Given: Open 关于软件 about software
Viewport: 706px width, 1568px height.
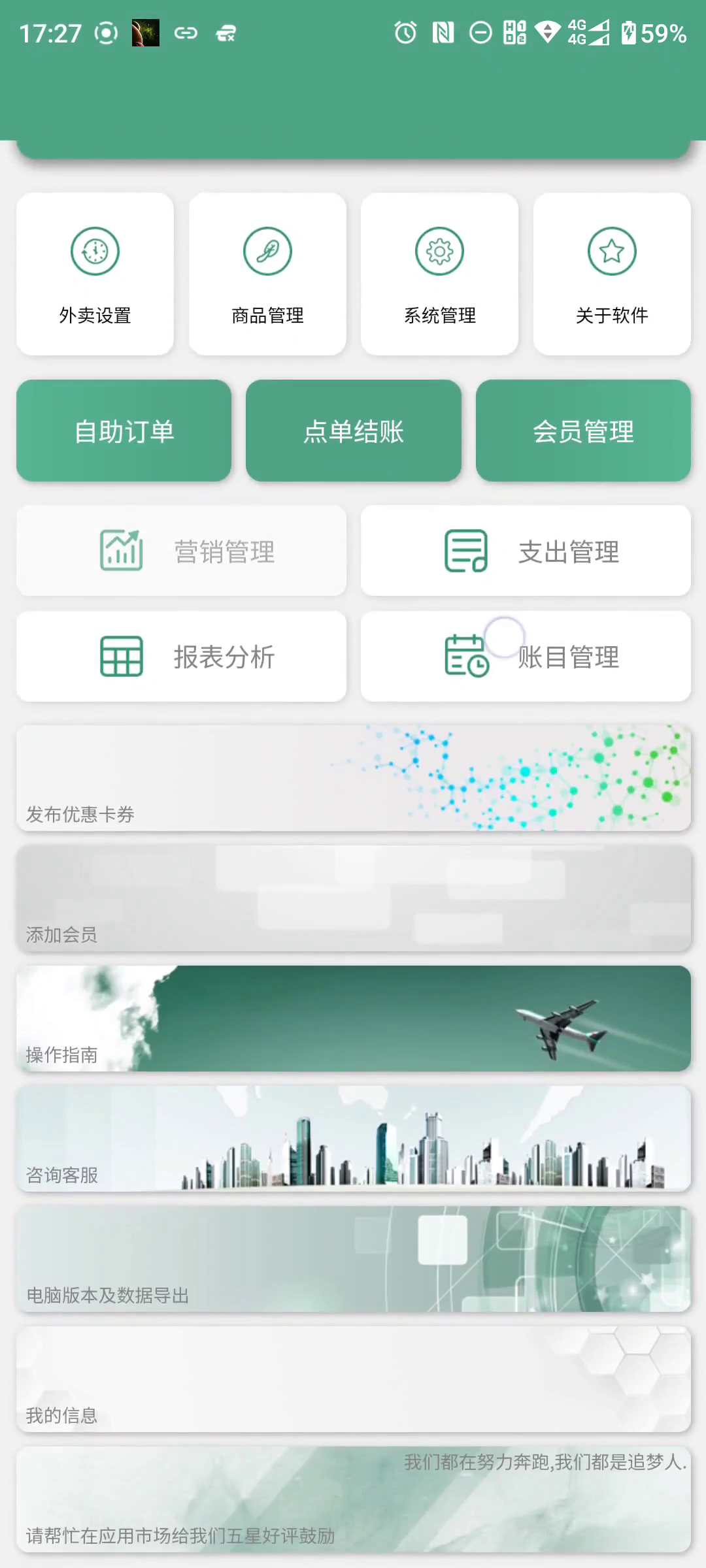Looking at the screenshot, I should click(x=612, y=274).
